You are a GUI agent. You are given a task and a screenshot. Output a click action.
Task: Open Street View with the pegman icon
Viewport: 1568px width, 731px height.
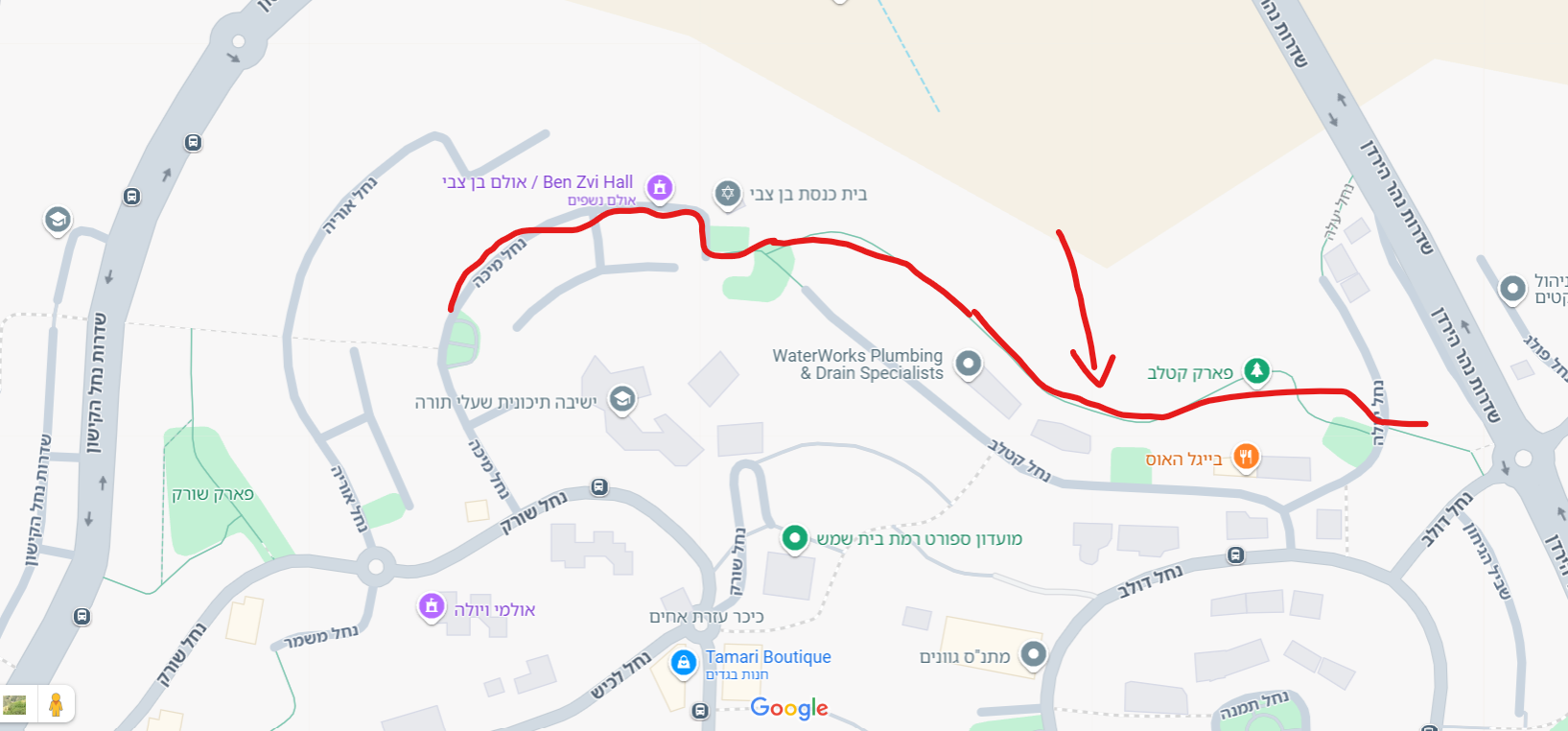(56, 705)
